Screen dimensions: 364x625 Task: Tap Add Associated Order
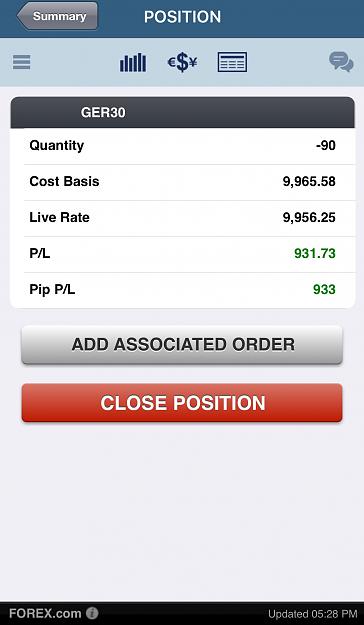tap(182, 345)
